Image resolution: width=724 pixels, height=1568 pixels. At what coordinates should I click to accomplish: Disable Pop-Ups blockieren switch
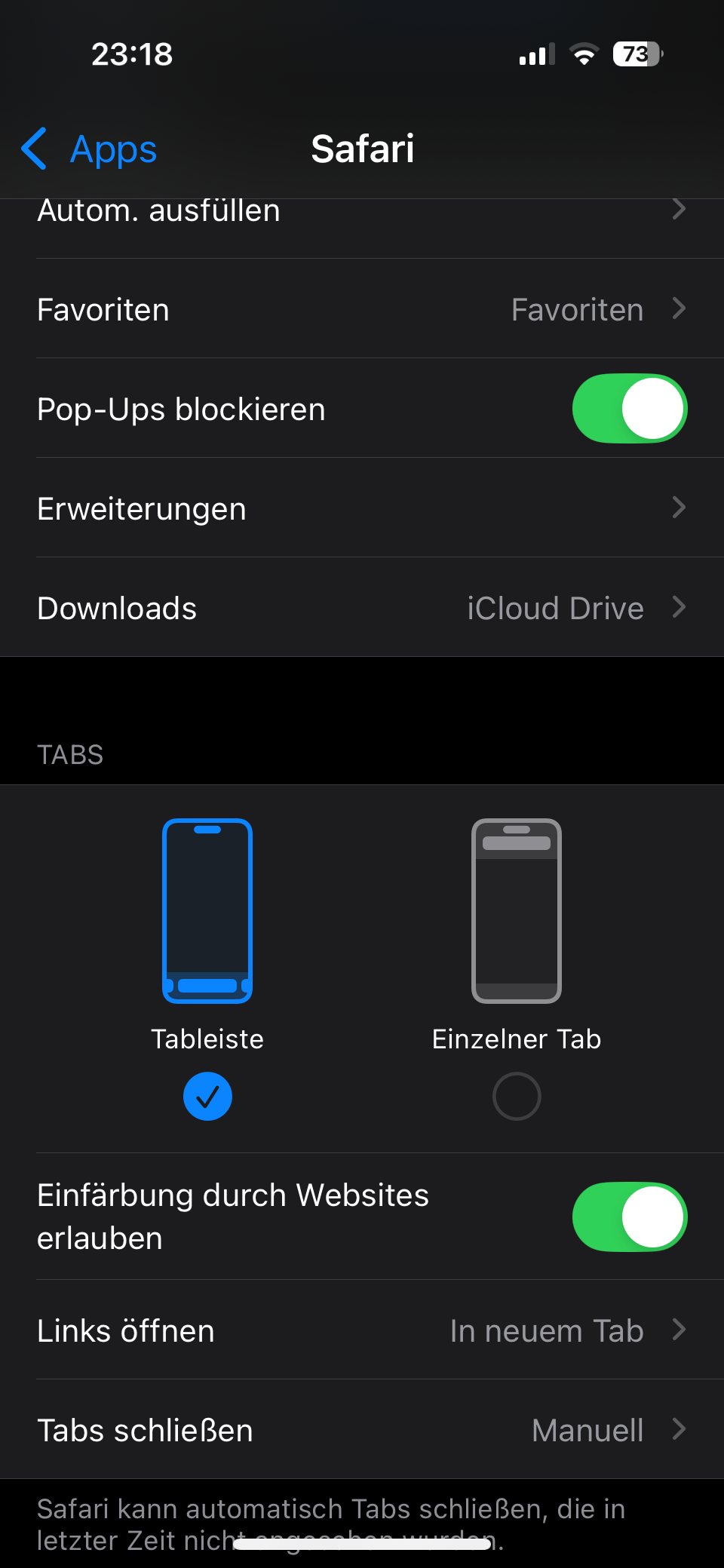(629, 409)
